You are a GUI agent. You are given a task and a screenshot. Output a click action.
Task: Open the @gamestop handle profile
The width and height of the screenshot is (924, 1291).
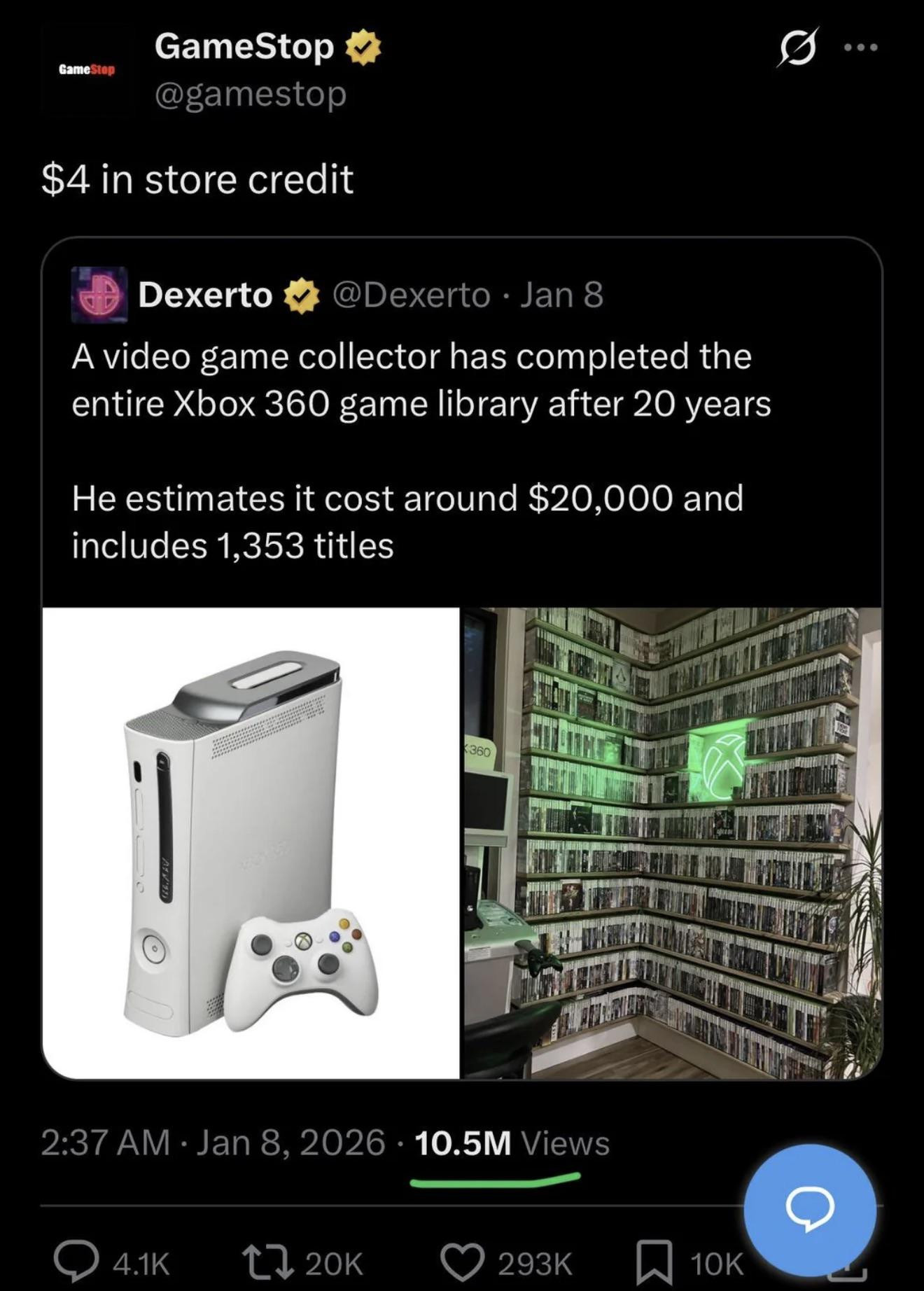(251, 95)
